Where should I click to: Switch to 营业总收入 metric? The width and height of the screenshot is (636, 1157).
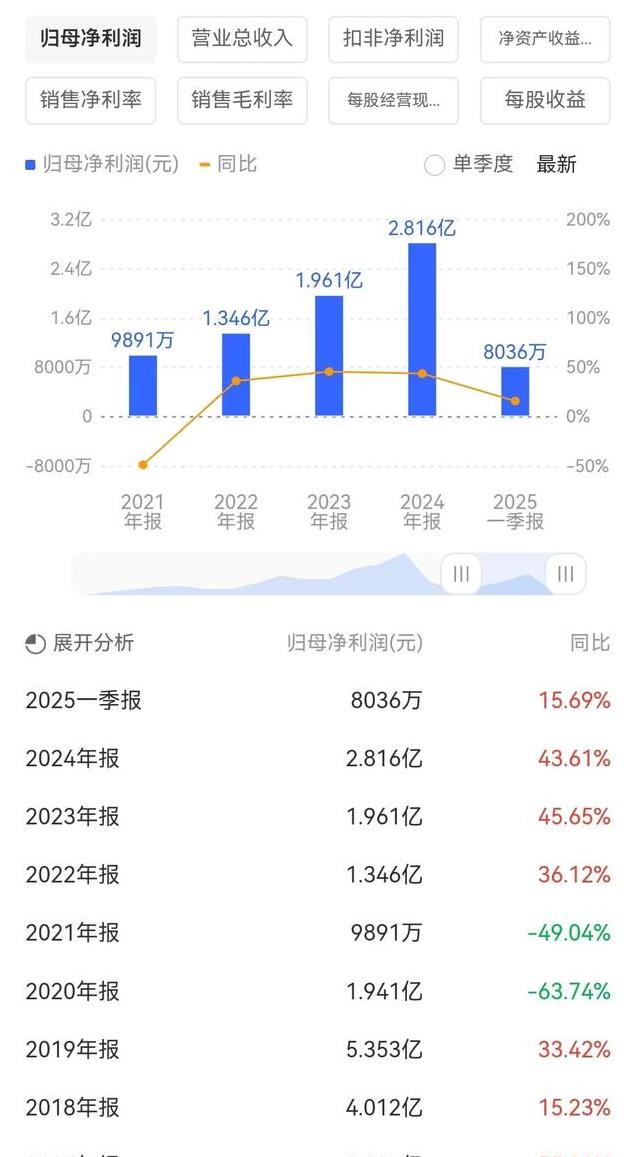(x=242, y=39)
